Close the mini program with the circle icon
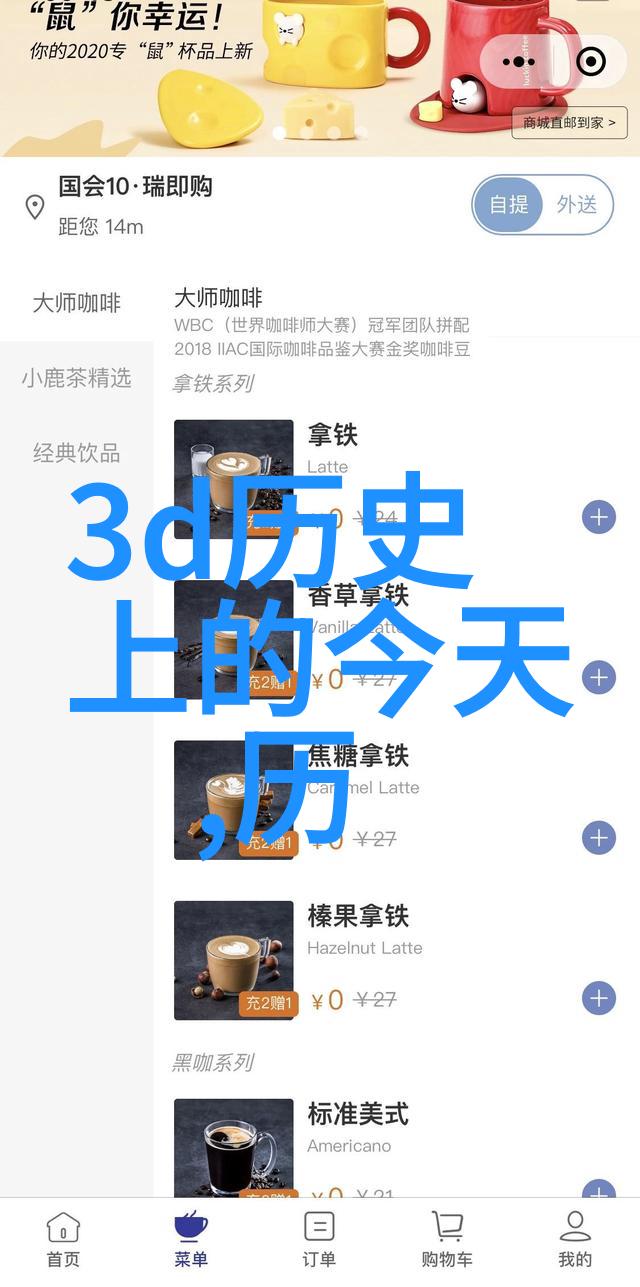 (592, 62)
